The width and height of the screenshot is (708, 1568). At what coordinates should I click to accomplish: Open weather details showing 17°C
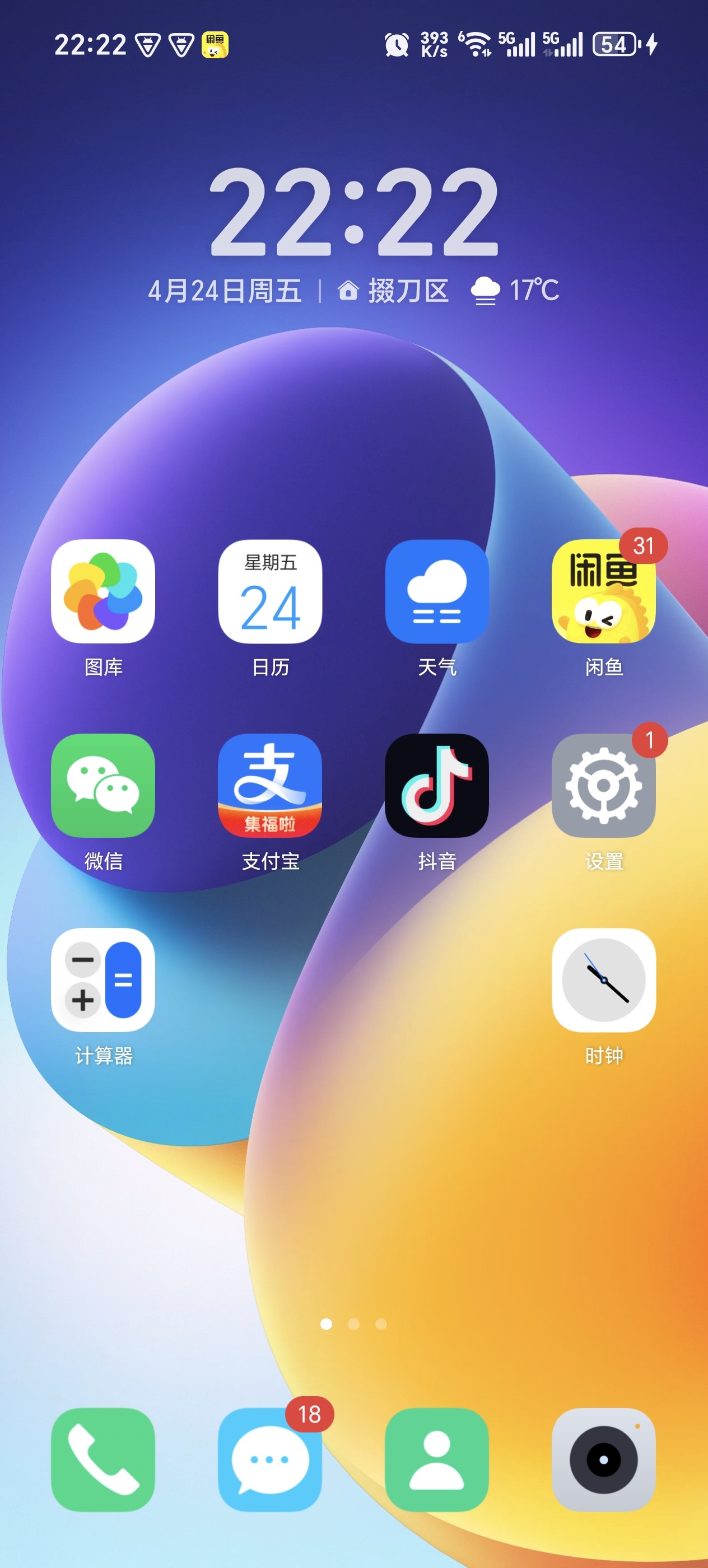(515, 290)
